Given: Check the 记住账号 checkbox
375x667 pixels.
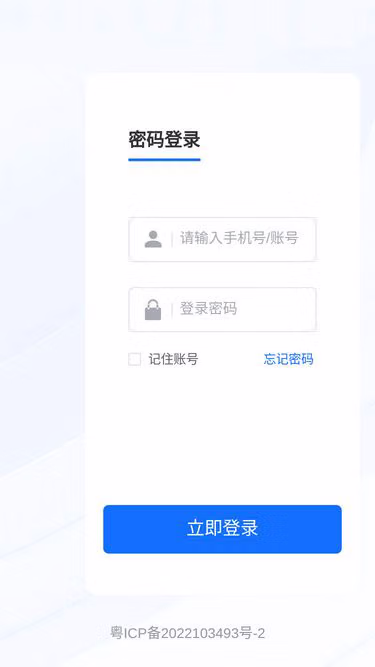Looking at the screenshot, I should point(135,359).
